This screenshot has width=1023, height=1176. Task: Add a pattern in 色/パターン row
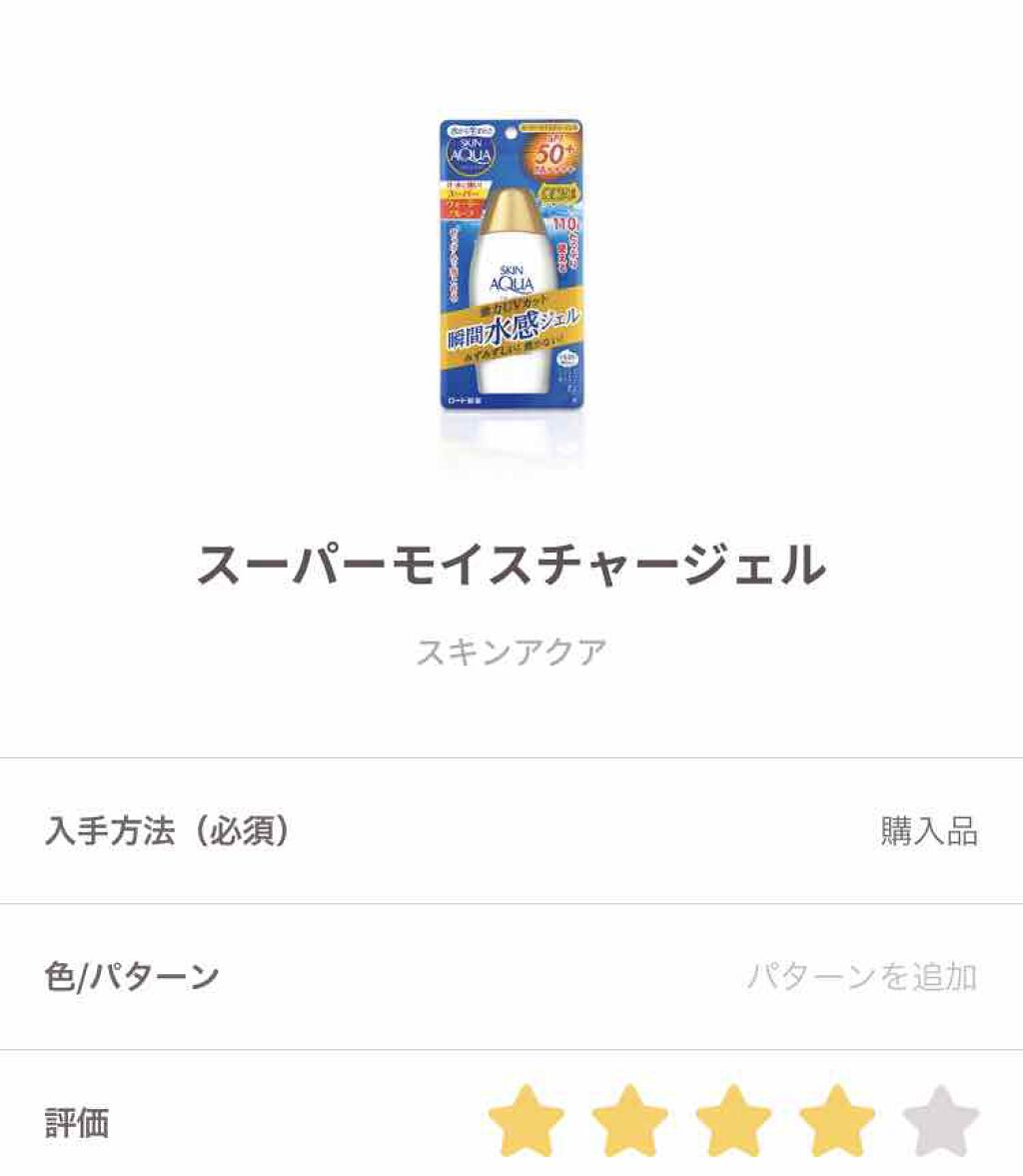[861, 977]
